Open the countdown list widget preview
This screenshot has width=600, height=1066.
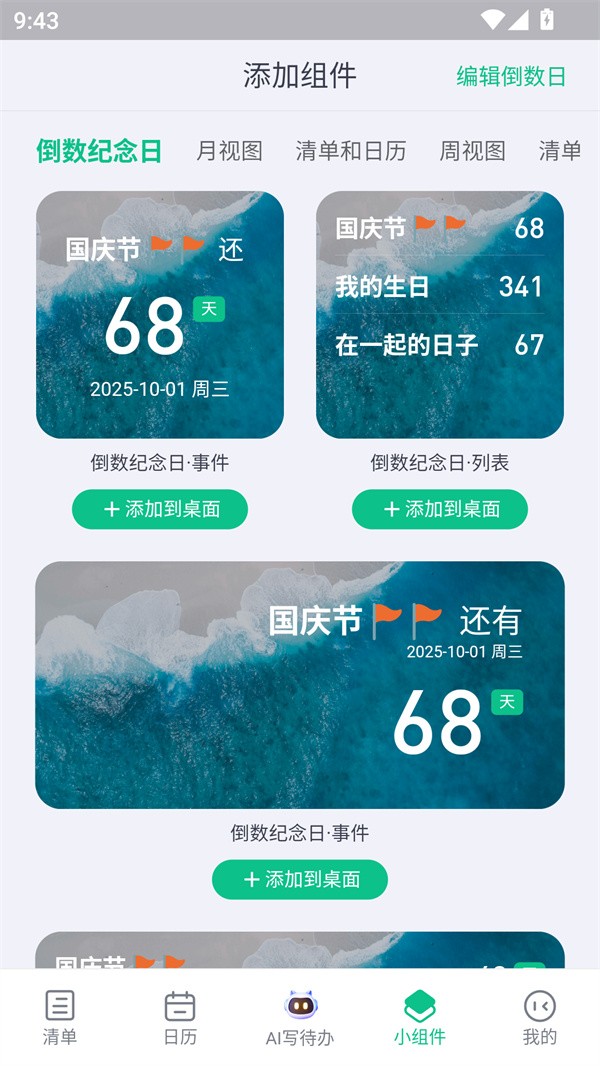point(440,315)
